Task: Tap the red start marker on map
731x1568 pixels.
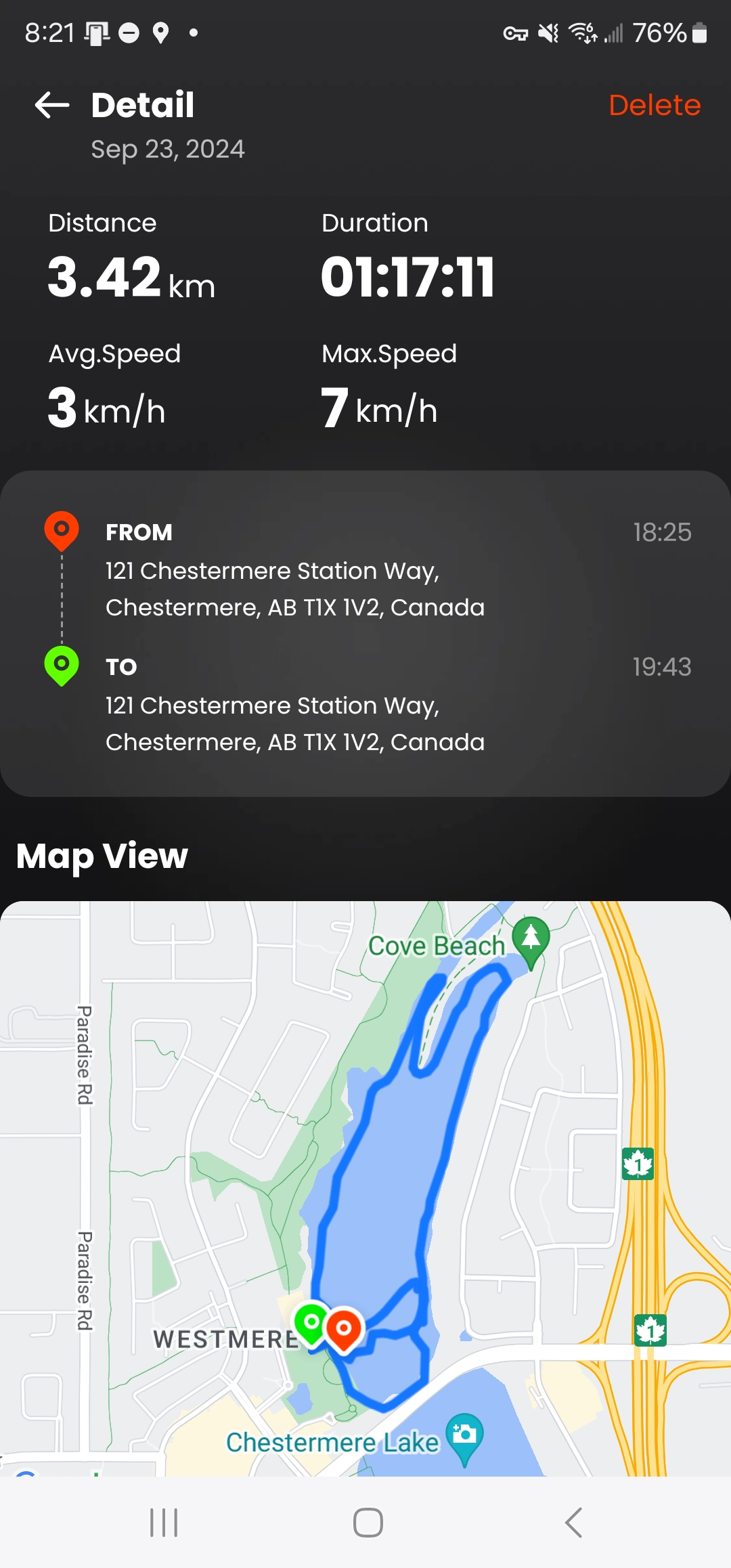Action: coord(344,1329)
